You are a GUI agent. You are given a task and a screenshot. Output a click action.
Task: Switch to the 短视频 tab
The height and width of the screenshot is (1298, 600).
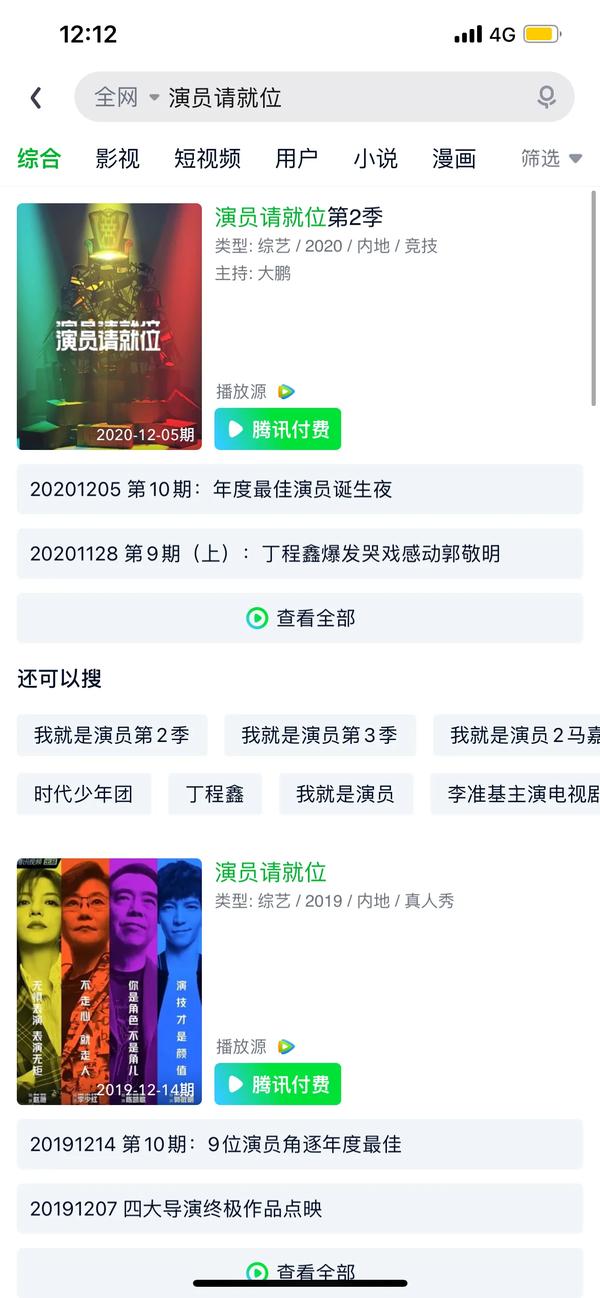[207, 158]
